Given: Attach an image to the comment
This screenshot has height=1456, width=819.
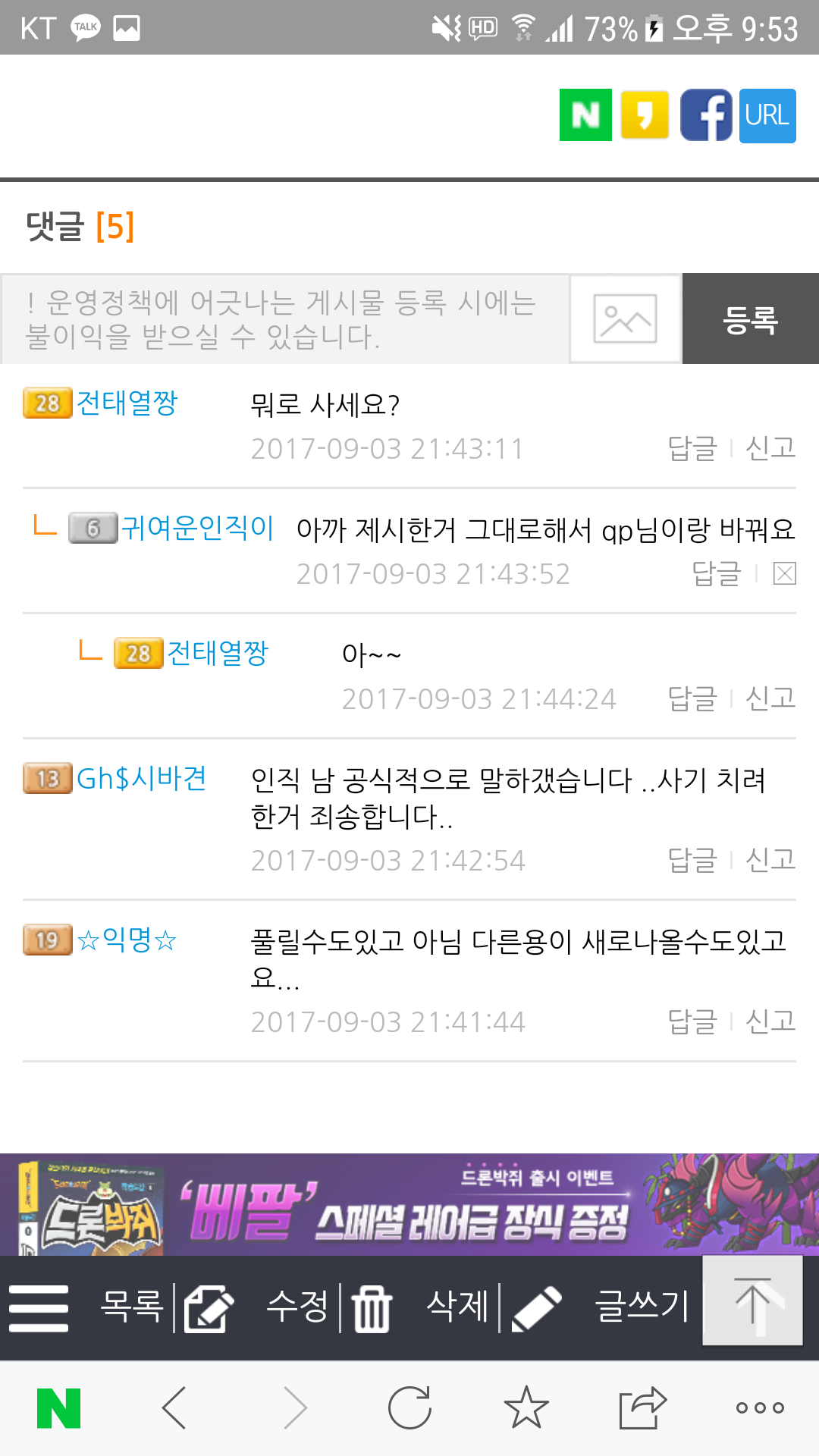Looking at the screenshot, I should tap(626, 319).
